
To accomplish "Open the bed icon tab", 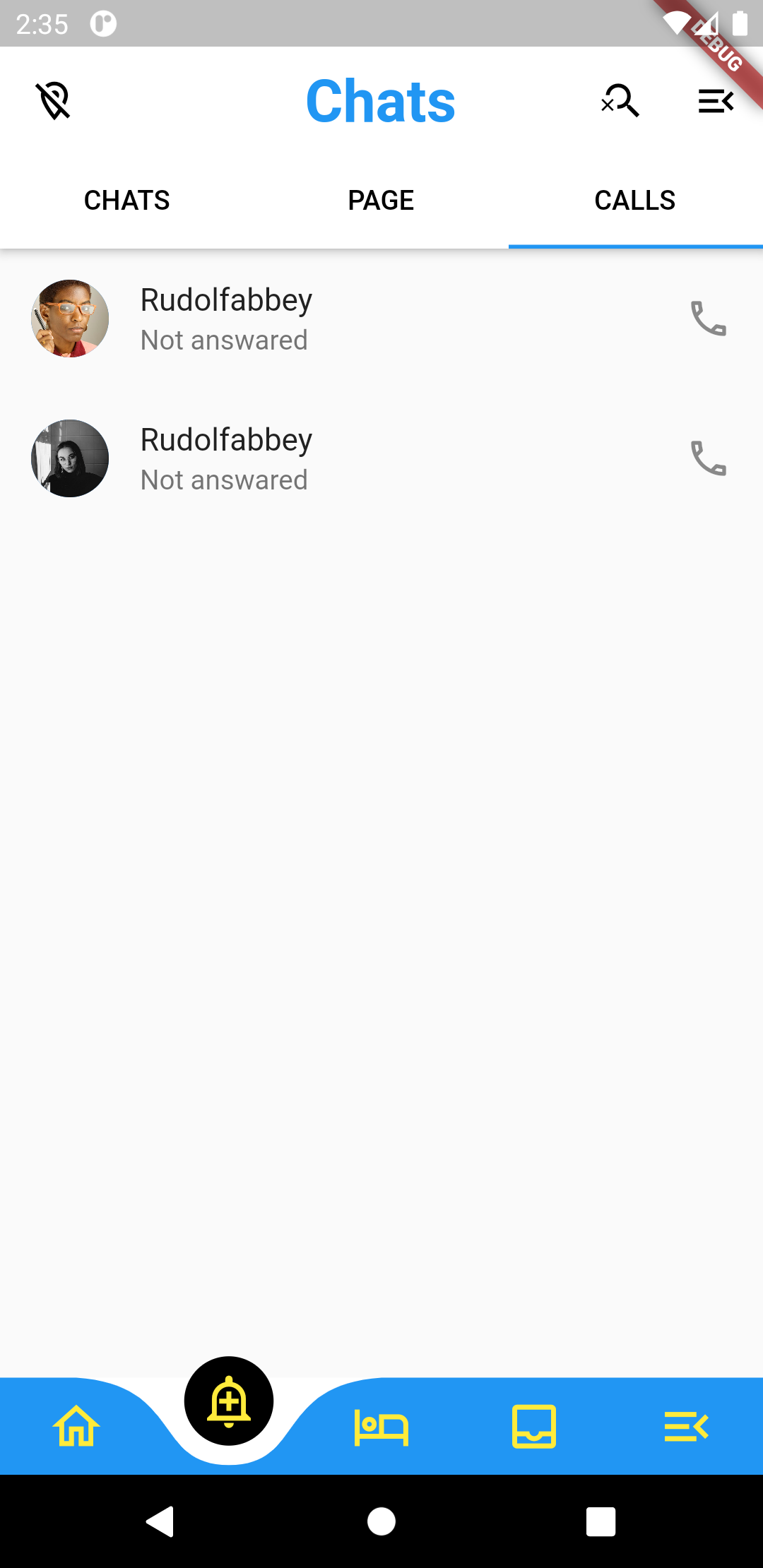I will pos(381,1427).
